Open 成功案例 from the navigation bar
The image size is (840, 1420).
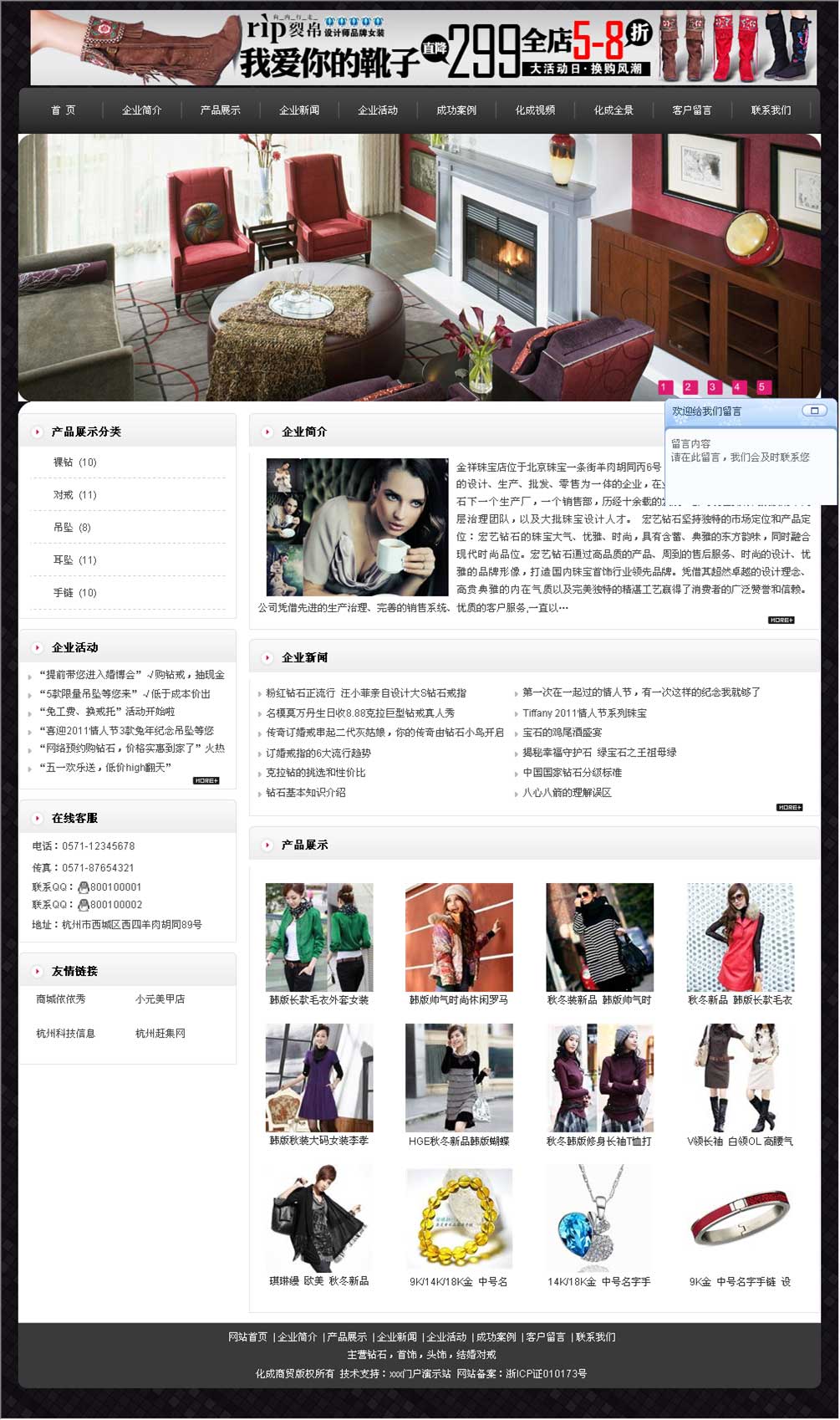coord(456,110)
